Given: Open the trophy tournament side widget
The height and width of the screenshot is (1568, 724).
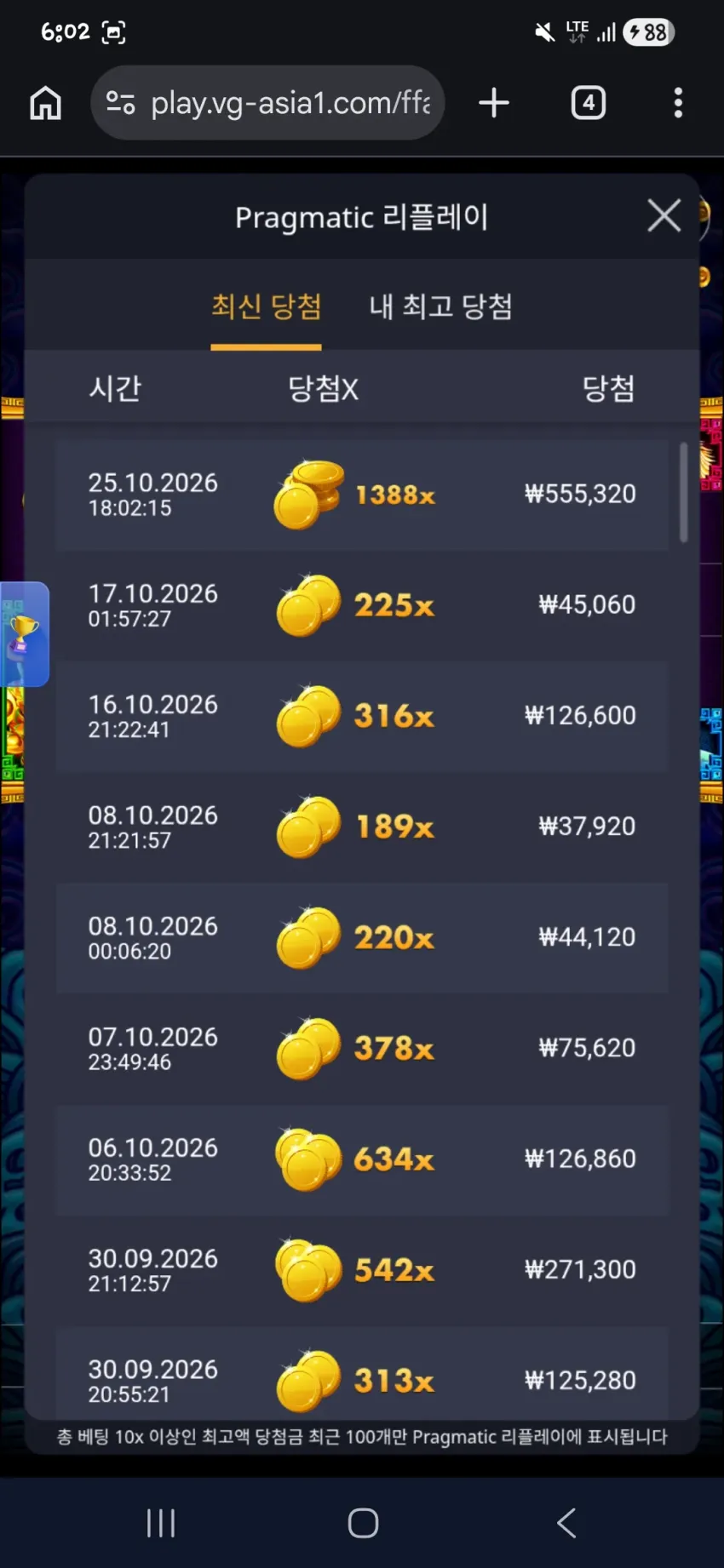Looking at the screenshot, I should [x=24, y=634].
